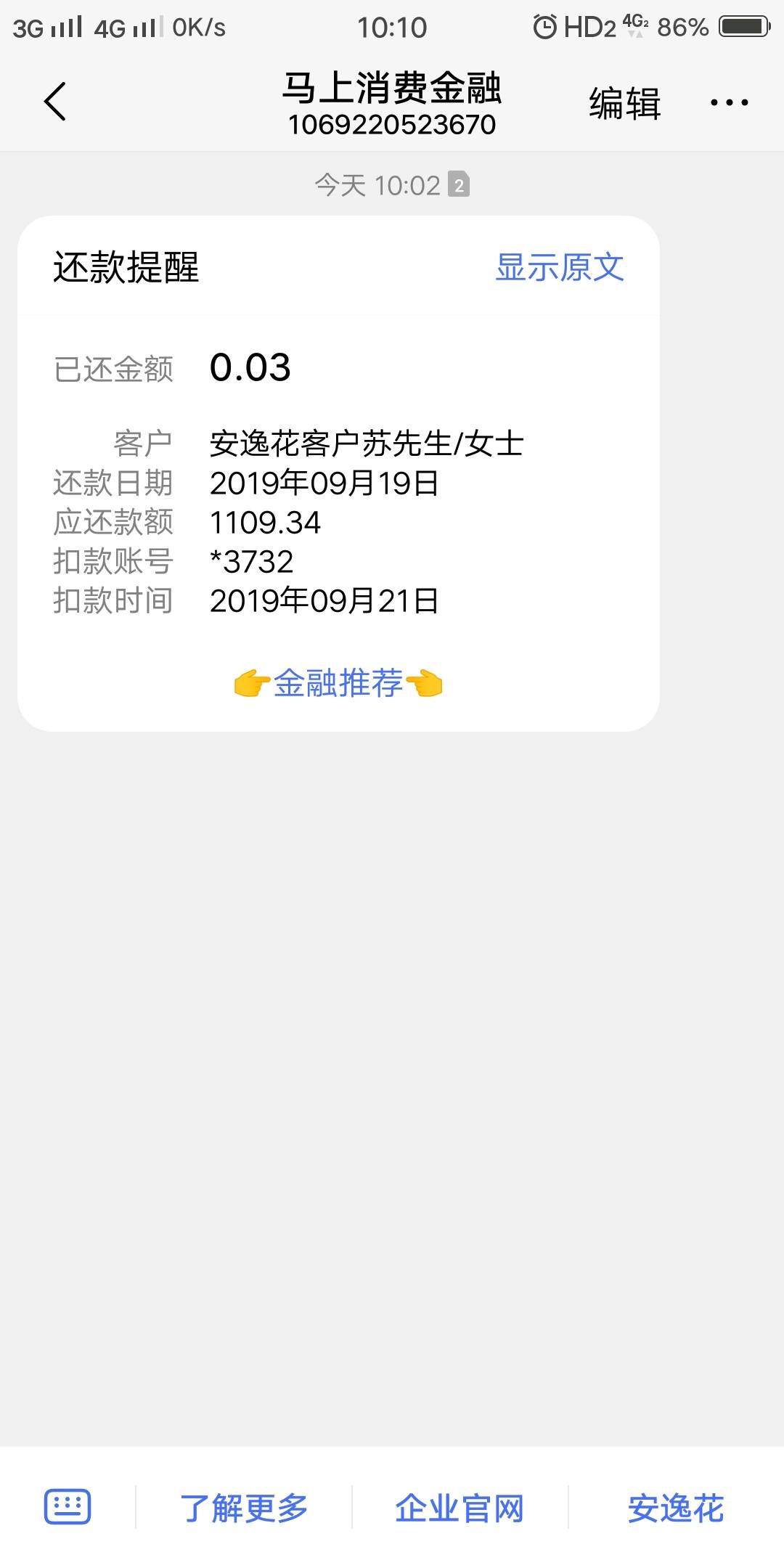Open the sender number 1069220523670 details
The image size is (784, 1568).
point(392,125)
